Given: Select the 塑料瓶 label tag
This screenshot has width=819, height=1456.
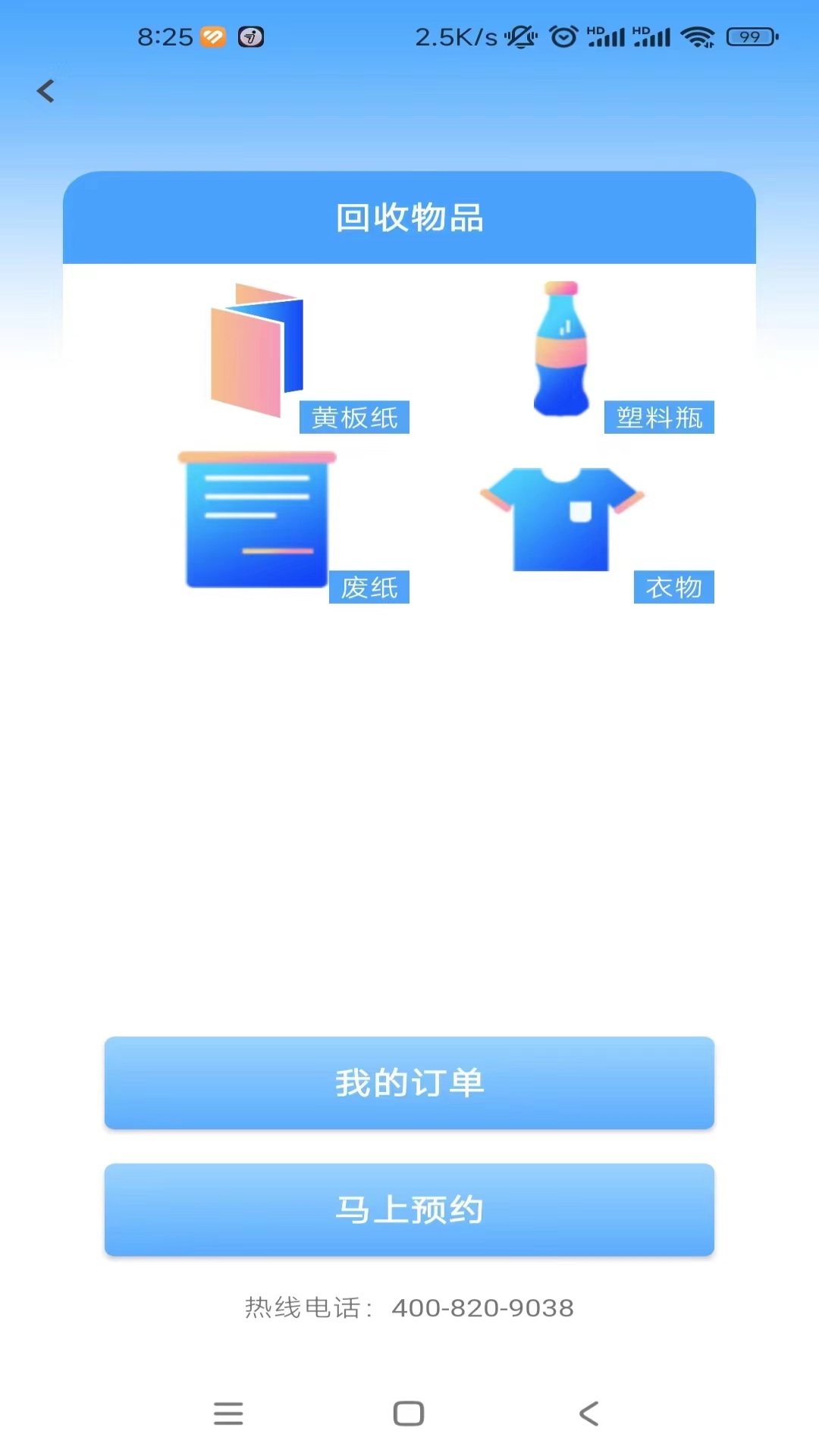Looking at the screenshot, I should [659, 416].
